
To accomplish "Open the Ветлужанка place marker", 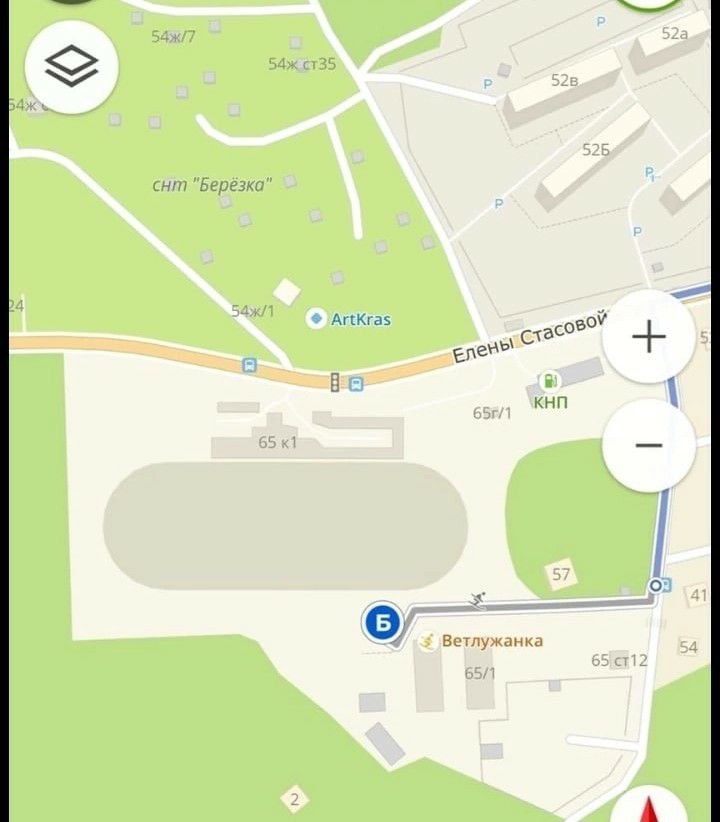I will [427, 641].
